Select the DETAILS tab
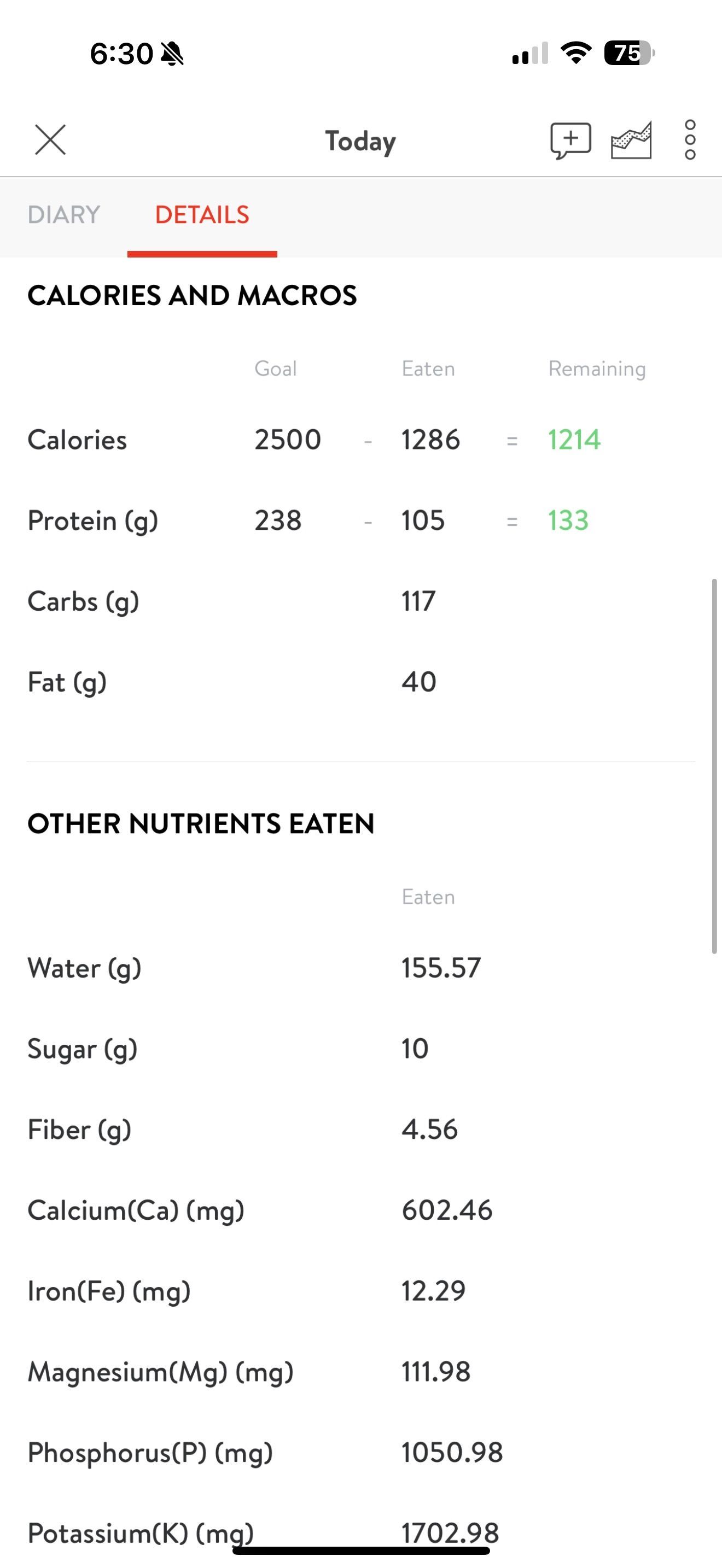The height and width of the screenshot is (1568, 722). tap(202, 214)
